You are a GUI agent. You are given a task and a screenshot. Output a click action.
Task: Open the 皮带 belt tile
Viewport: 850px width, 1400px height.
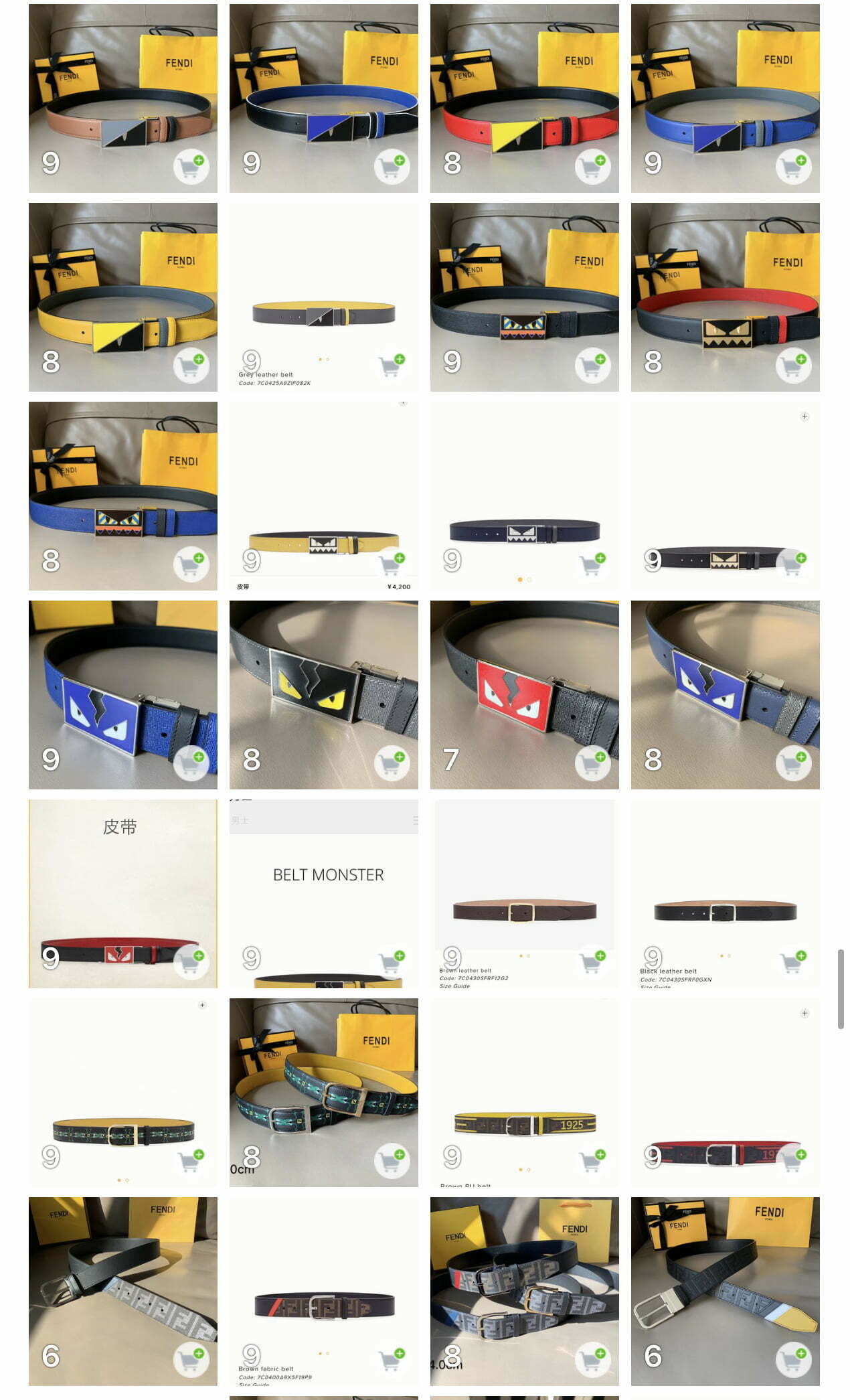[123, 894]
